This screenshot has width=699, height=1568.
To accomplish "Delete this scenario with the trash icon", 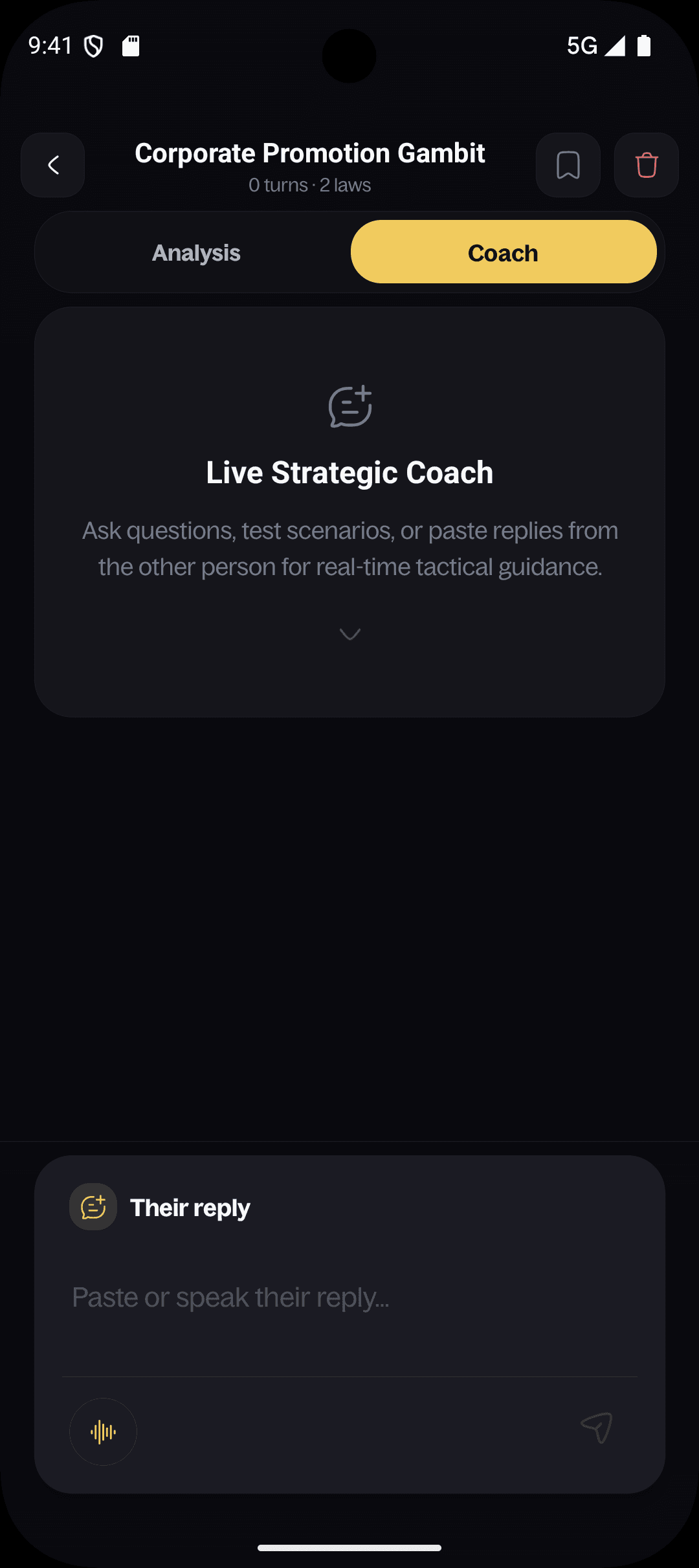I will pos(646,165).
